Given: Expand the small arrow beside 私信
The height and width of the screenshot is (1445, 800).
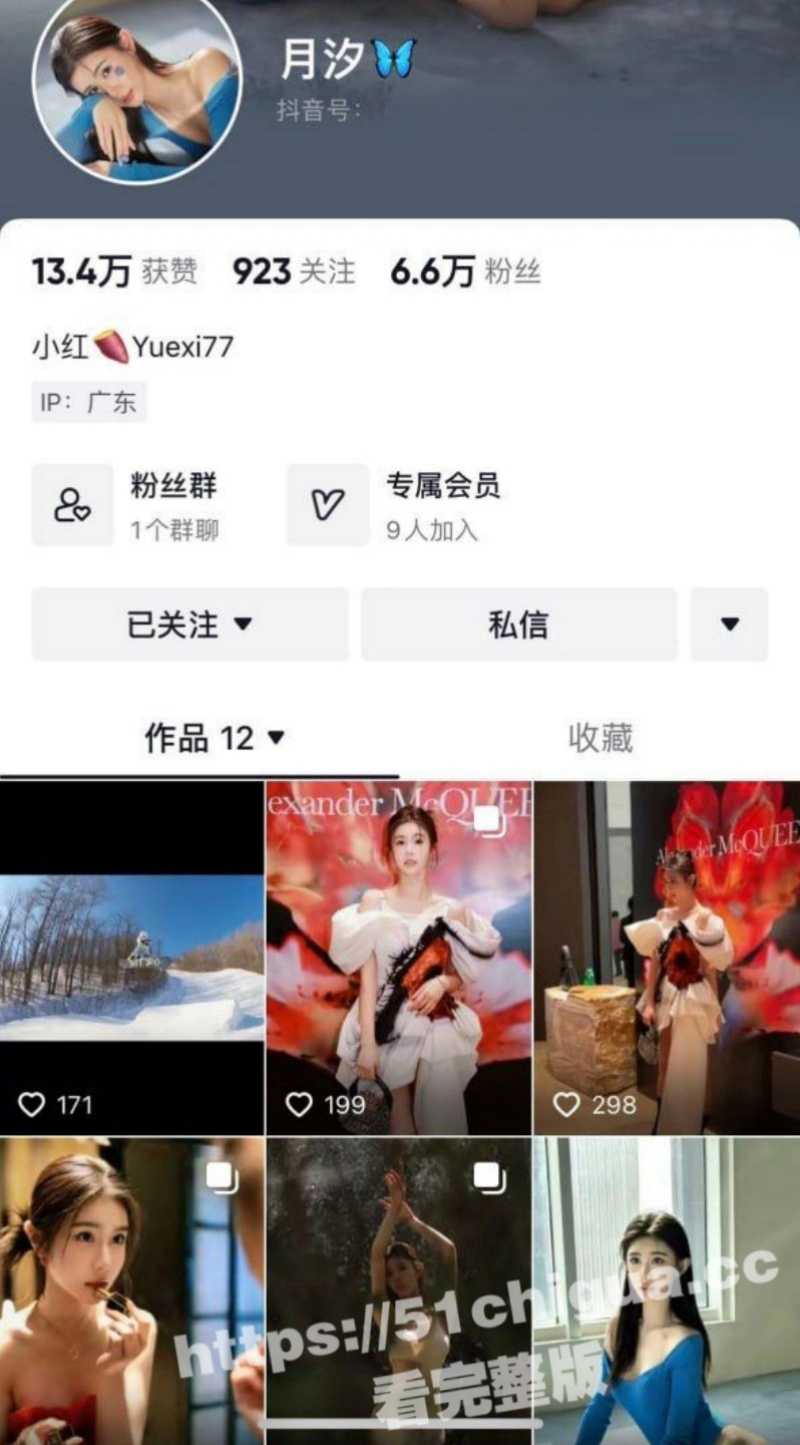Looking at the screenshot, I should coord(729,624).
